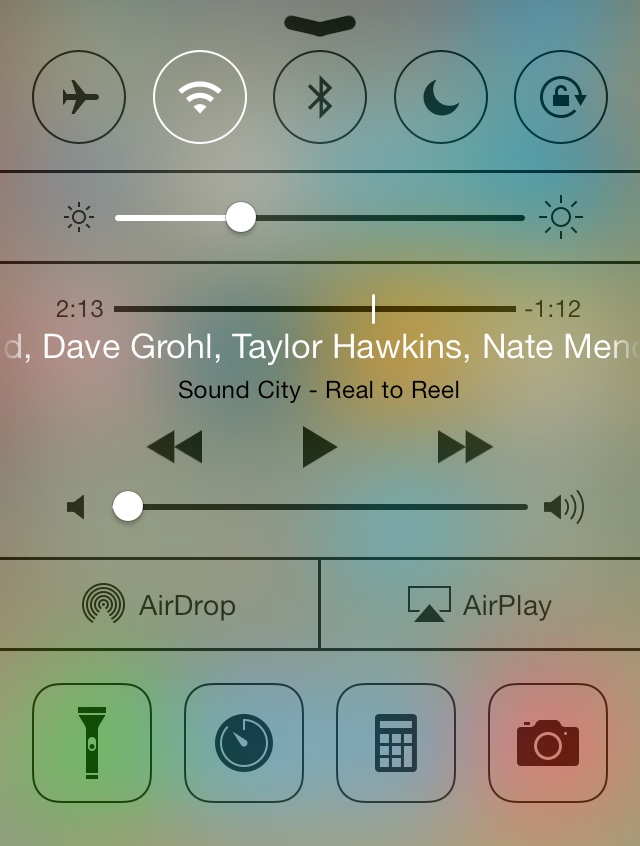This screenshot has height=846, width=640.
Task: Enable Airplane Mode
Action: point(79,97)
